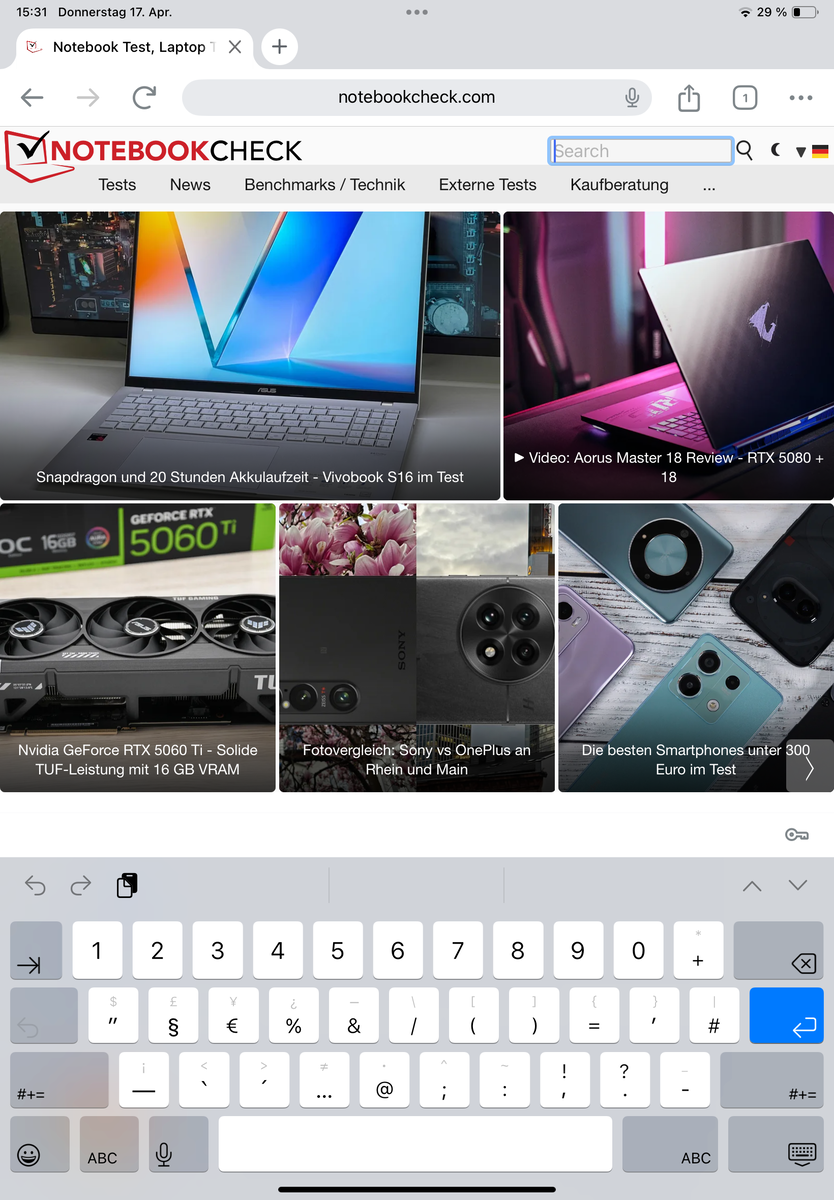Run the search with the magnifier icon
Viewport: 834px width, 1200px height.
[x=744, y=151]
